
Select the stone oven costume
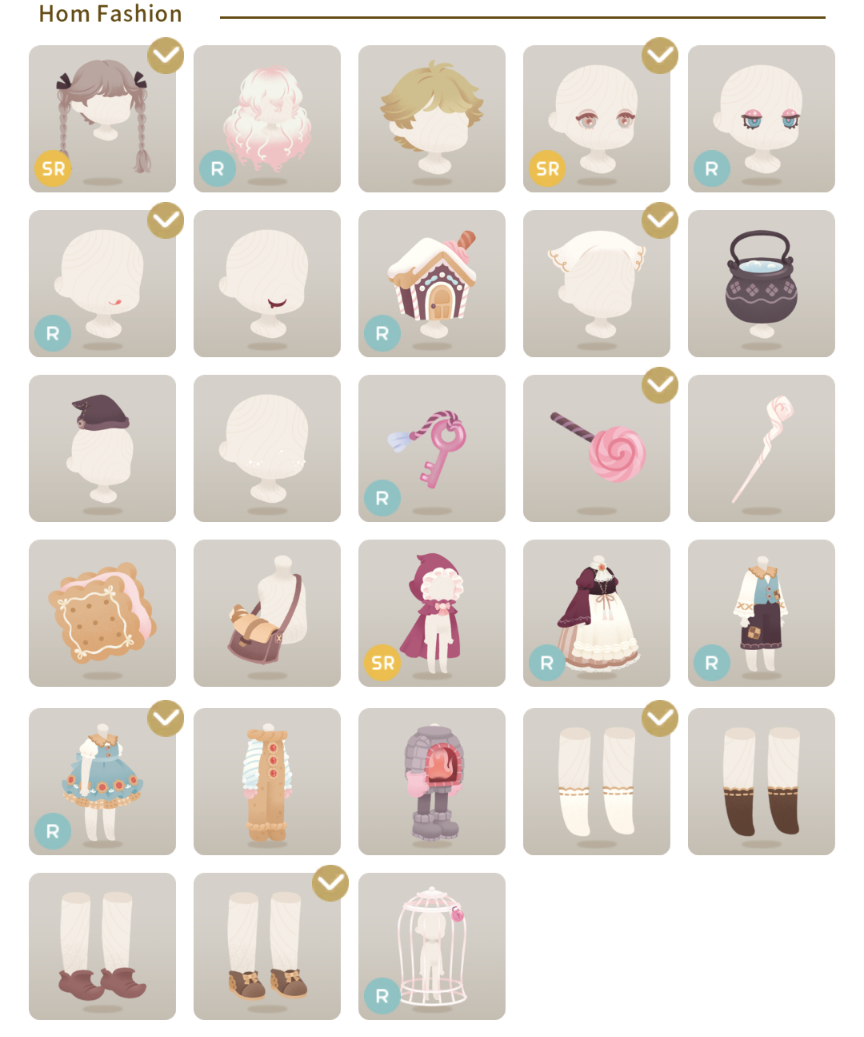pyautogui.click(x=432, y=781)
